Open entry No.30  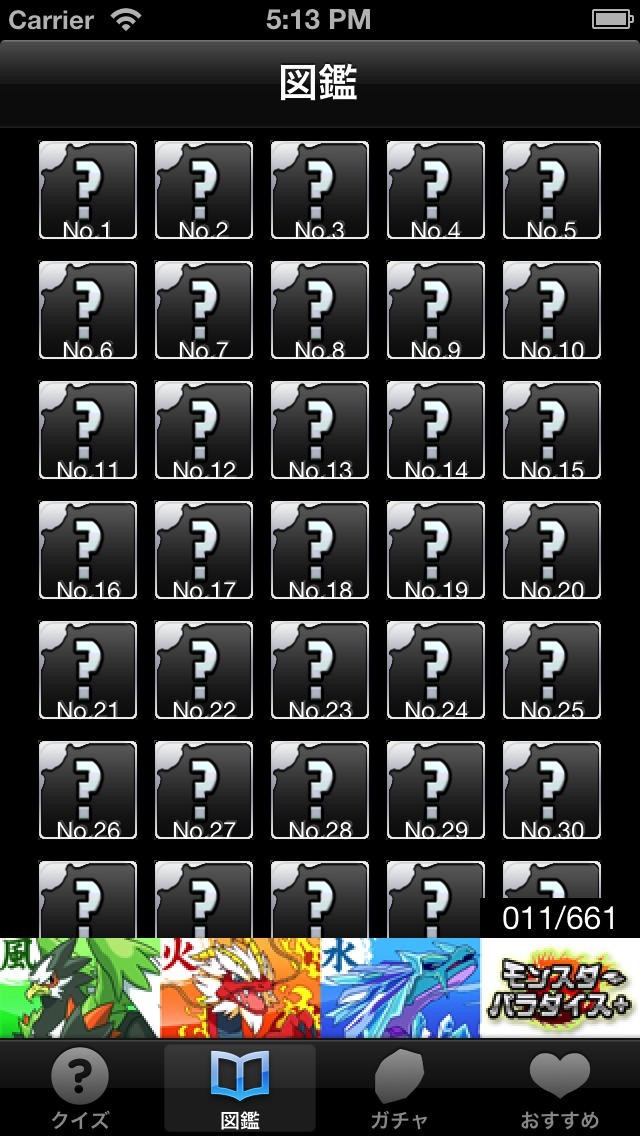(552, 790)
